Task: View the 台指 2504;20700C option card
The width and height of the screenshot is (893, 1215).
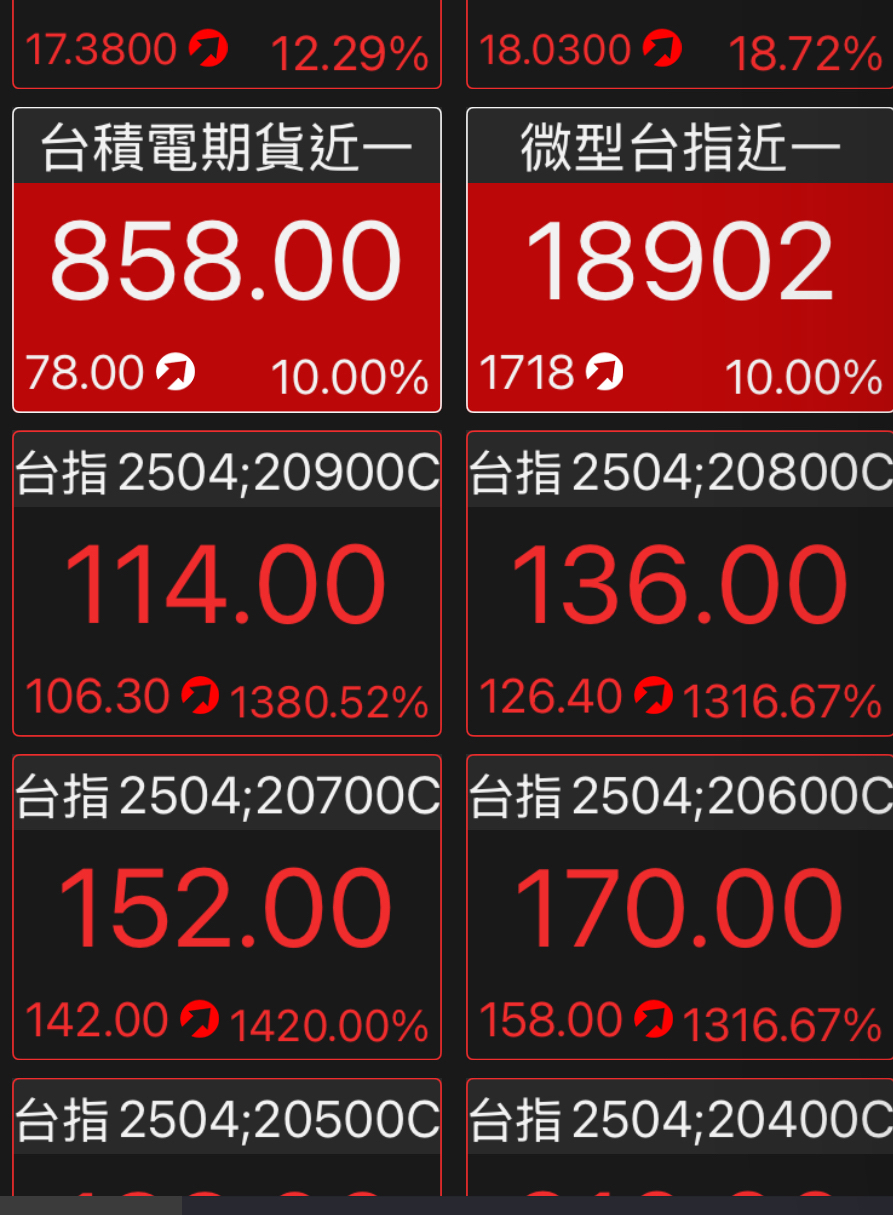Action: 227,908
